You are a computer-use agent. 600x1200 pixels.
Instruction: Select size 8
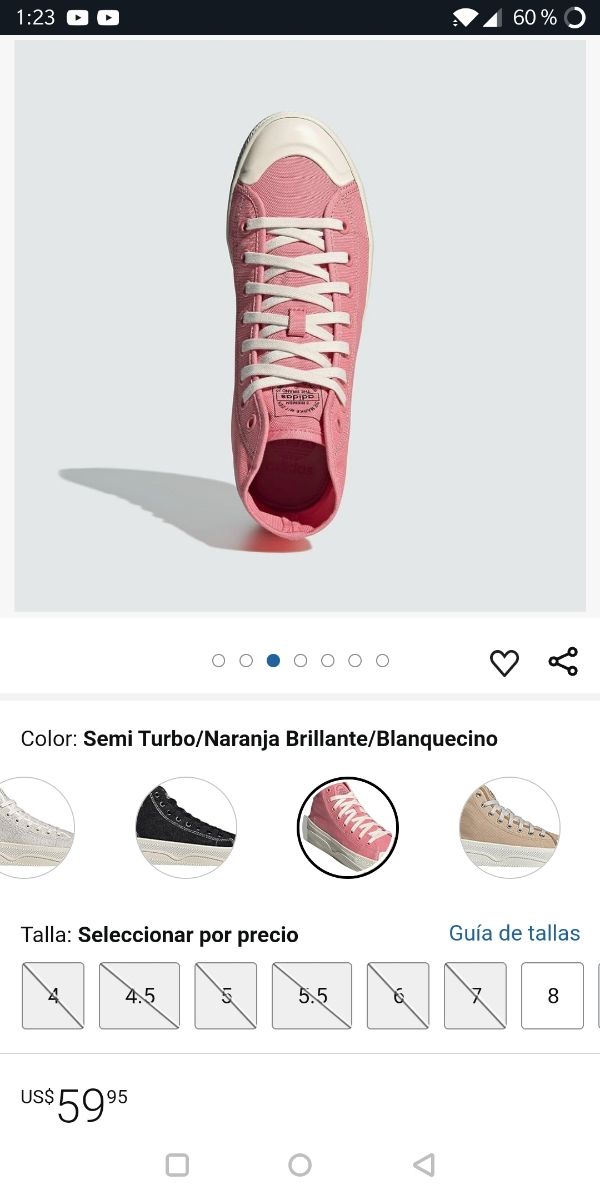[x=552, y=996]
